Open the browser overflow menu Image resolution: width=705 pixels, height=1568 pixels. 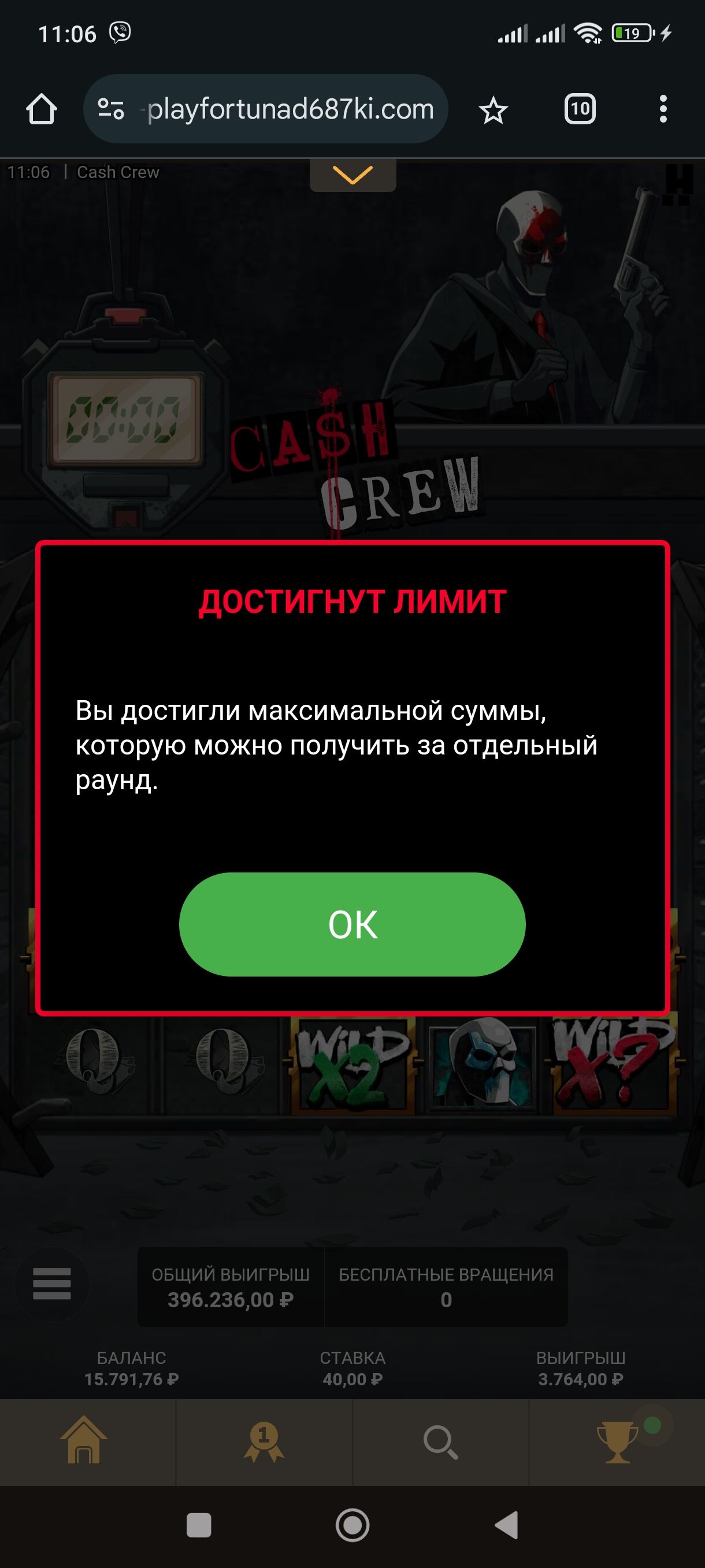click(x=663, y=110)
